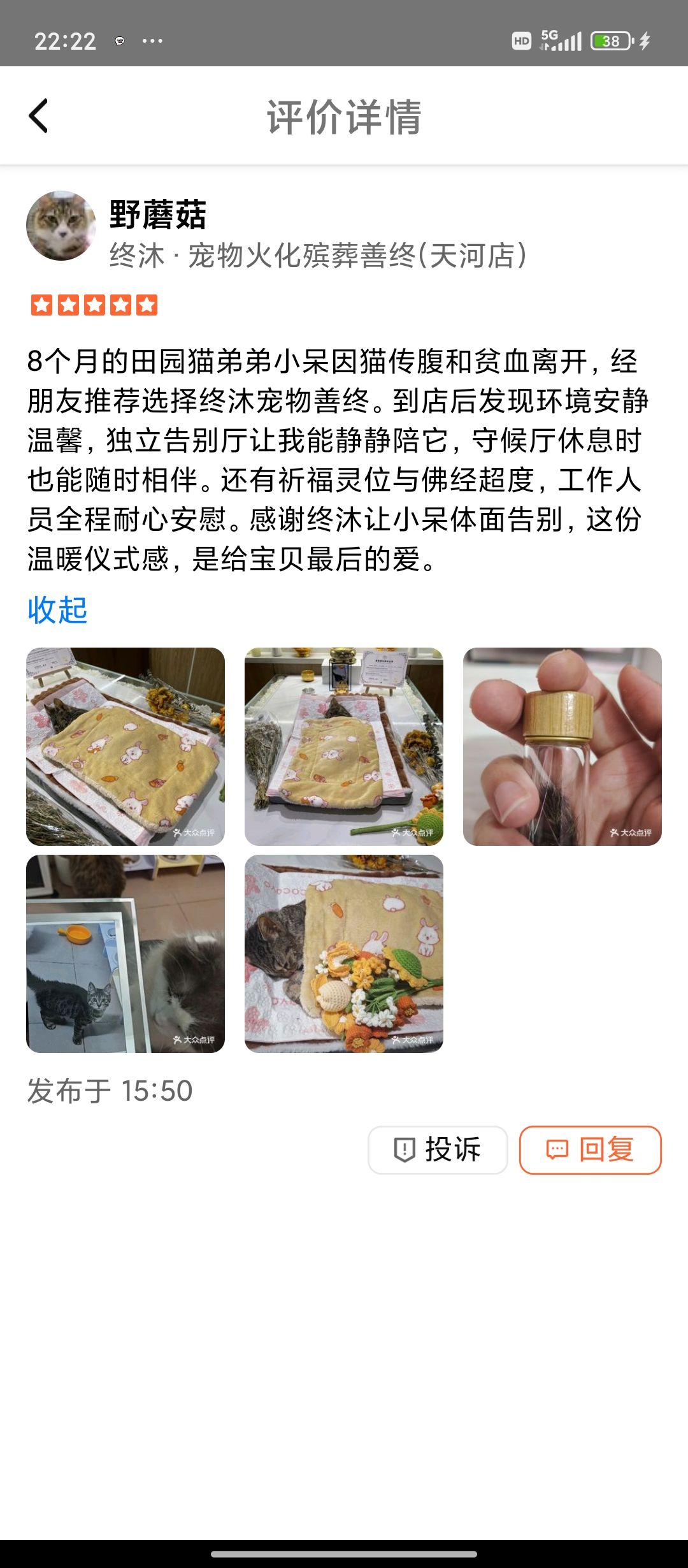The image size is (688, 1568).
Task: View the second photo with the altar table
Action: pos(344,746)
